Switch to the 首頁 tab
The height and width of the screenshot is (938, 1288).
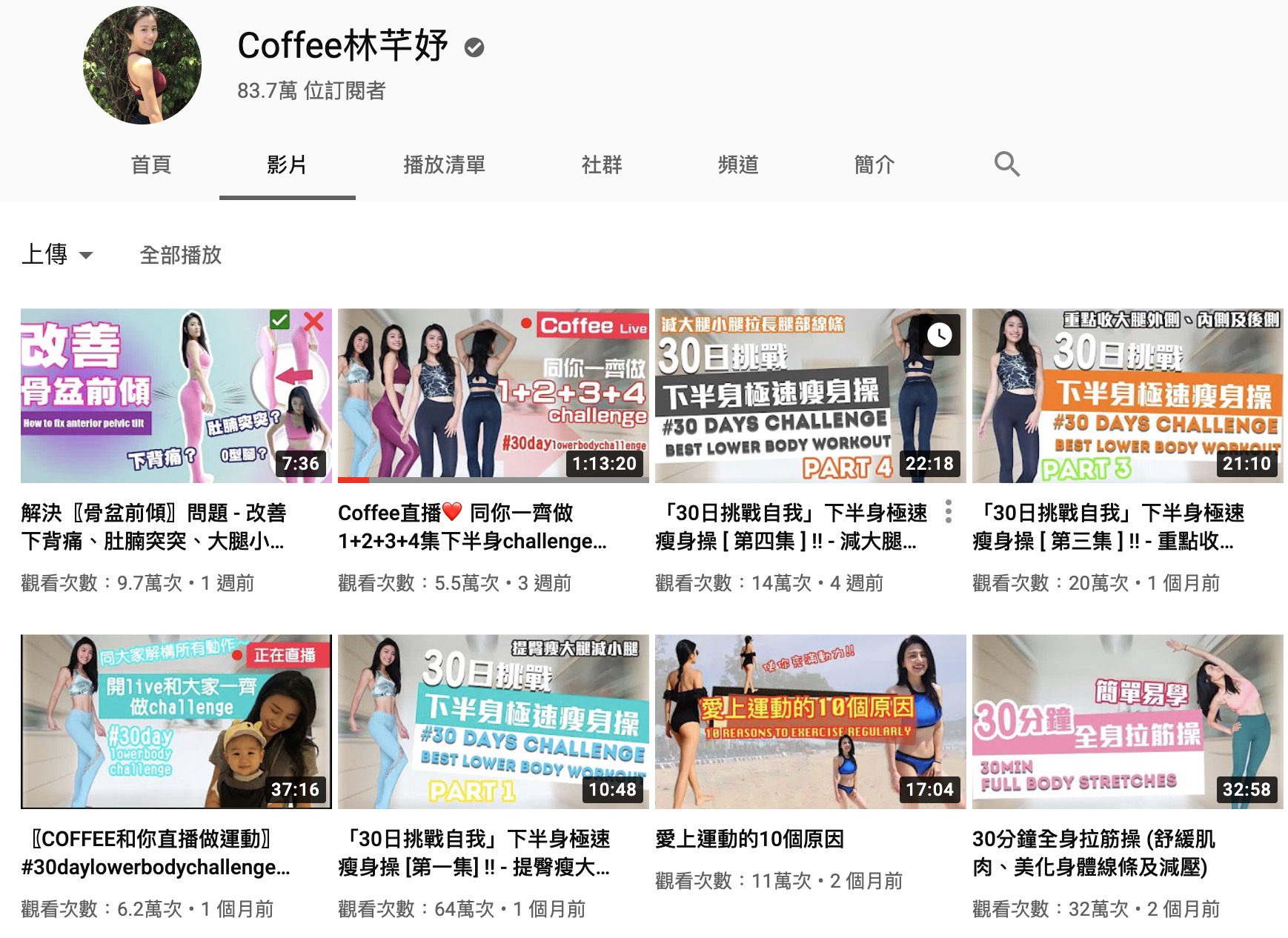tap(151, 164)
